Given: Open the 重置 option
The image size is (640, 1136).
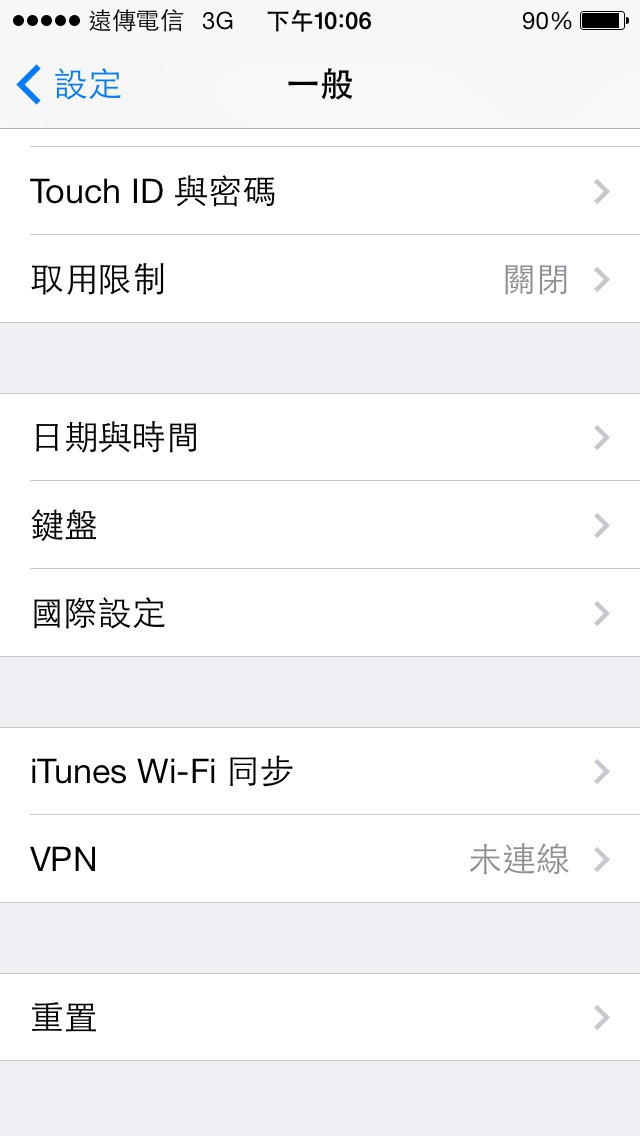Looking at the screenshot, I should 320,1017.
